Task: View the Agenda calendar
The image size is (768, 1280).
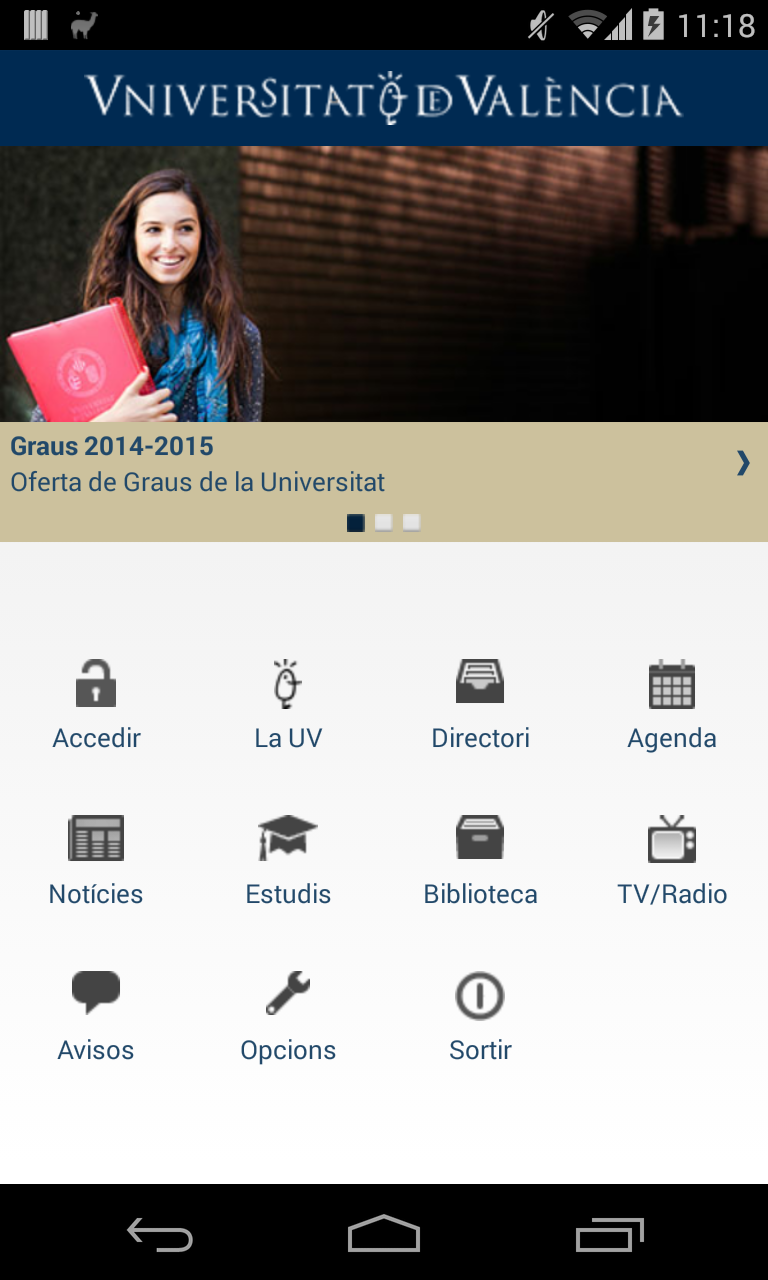Action: pyautogui.click(x=672, y=705)
